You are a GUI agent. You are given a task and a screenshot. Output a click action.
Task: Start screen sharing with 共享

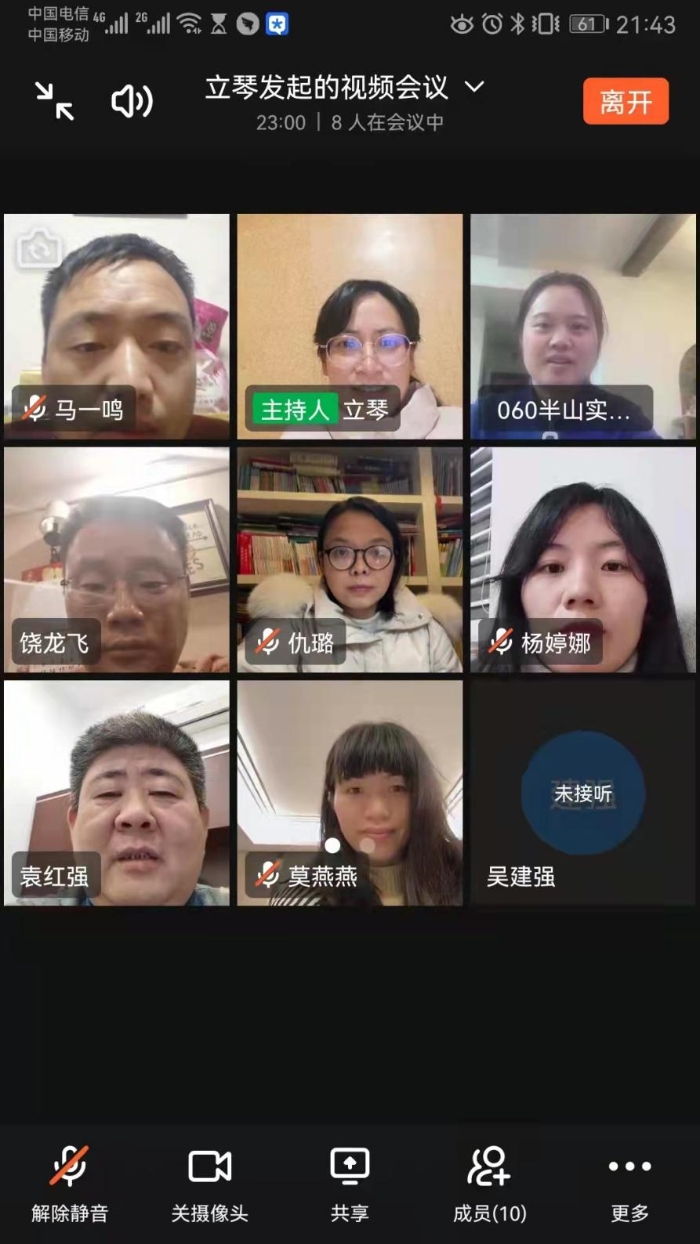(350, 1184)
